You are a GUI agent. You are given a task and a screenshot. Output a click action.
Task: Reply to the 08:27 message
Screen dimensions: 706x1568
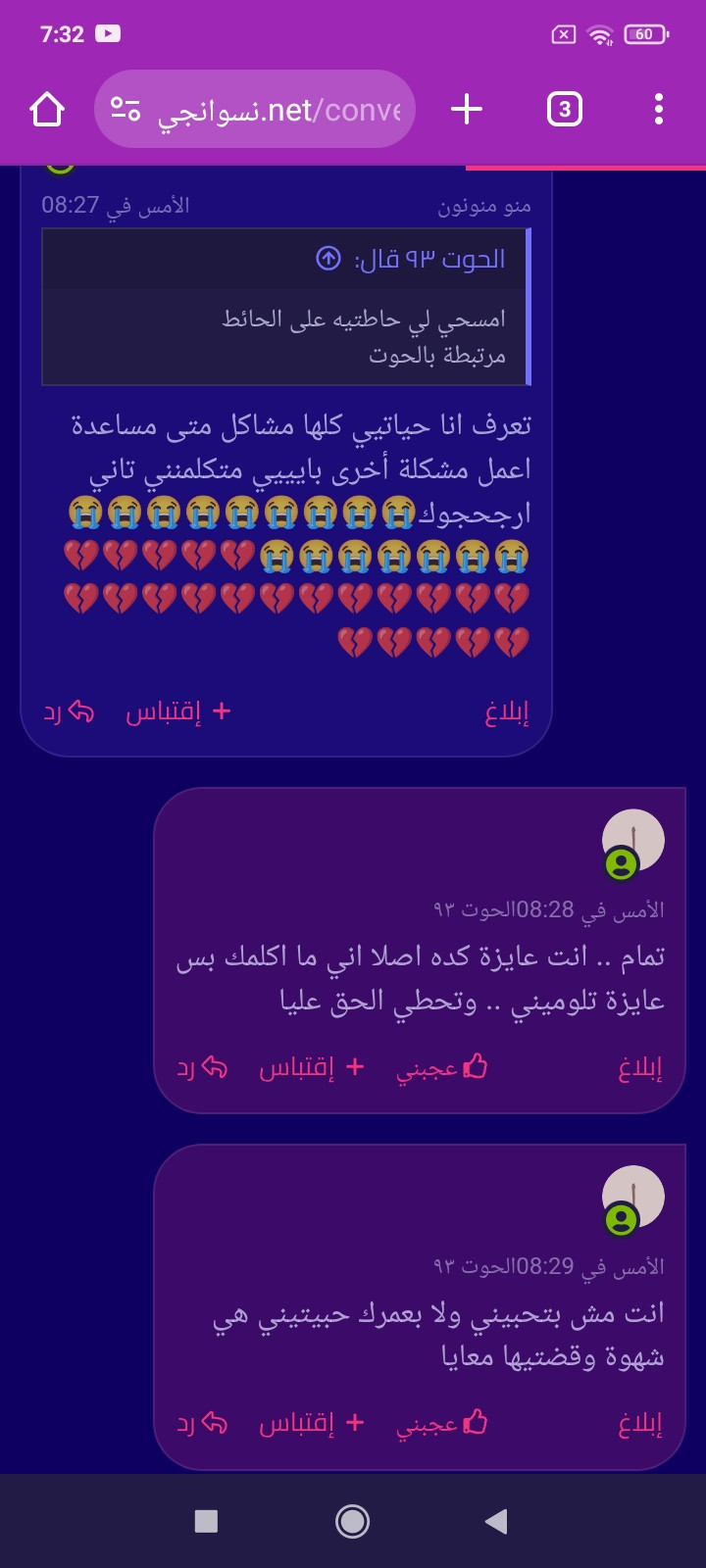point(69,711)
